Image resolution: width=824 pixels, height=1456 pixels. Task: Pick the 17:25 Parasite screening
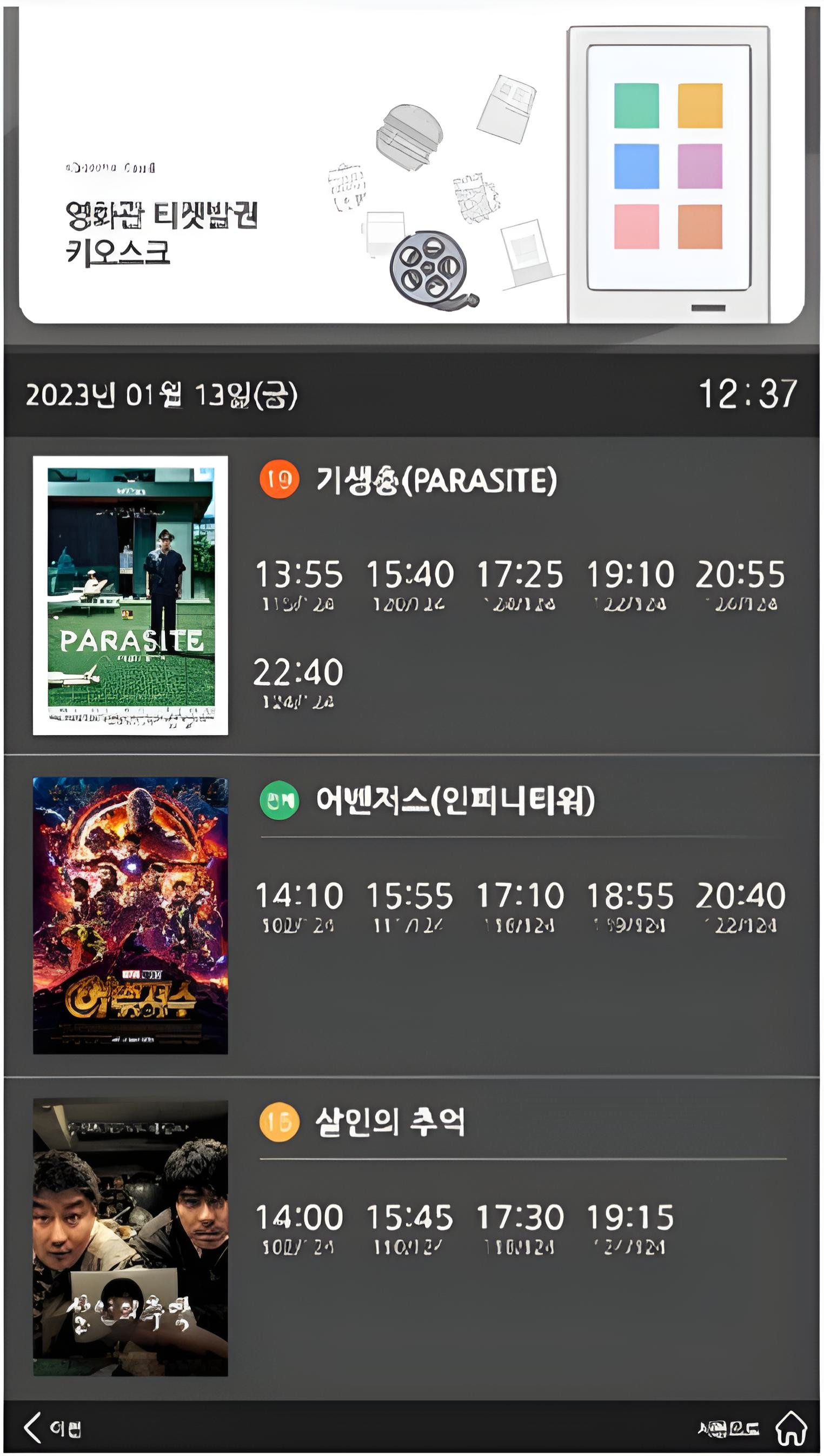pos(520,583)
